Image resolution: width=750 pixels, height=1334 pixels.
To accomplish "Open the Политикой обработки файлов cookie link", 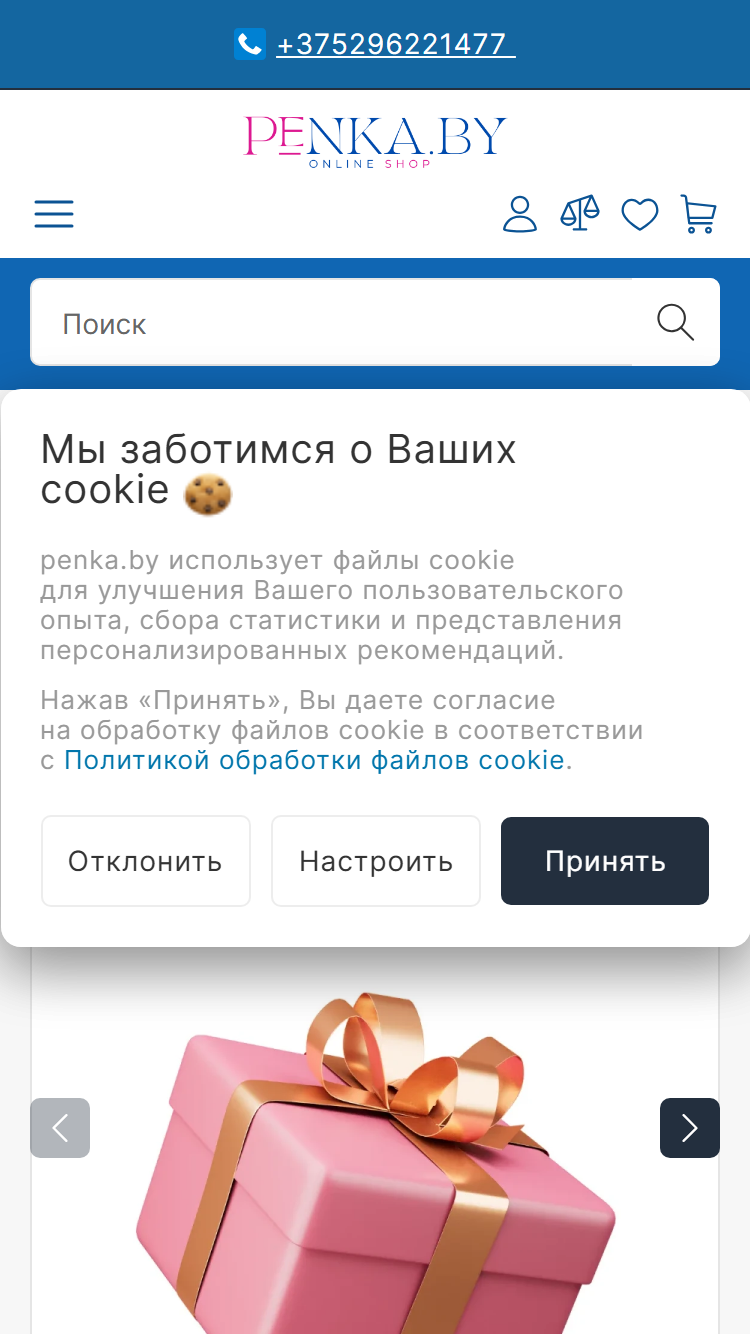I will [x=314, y=760].
